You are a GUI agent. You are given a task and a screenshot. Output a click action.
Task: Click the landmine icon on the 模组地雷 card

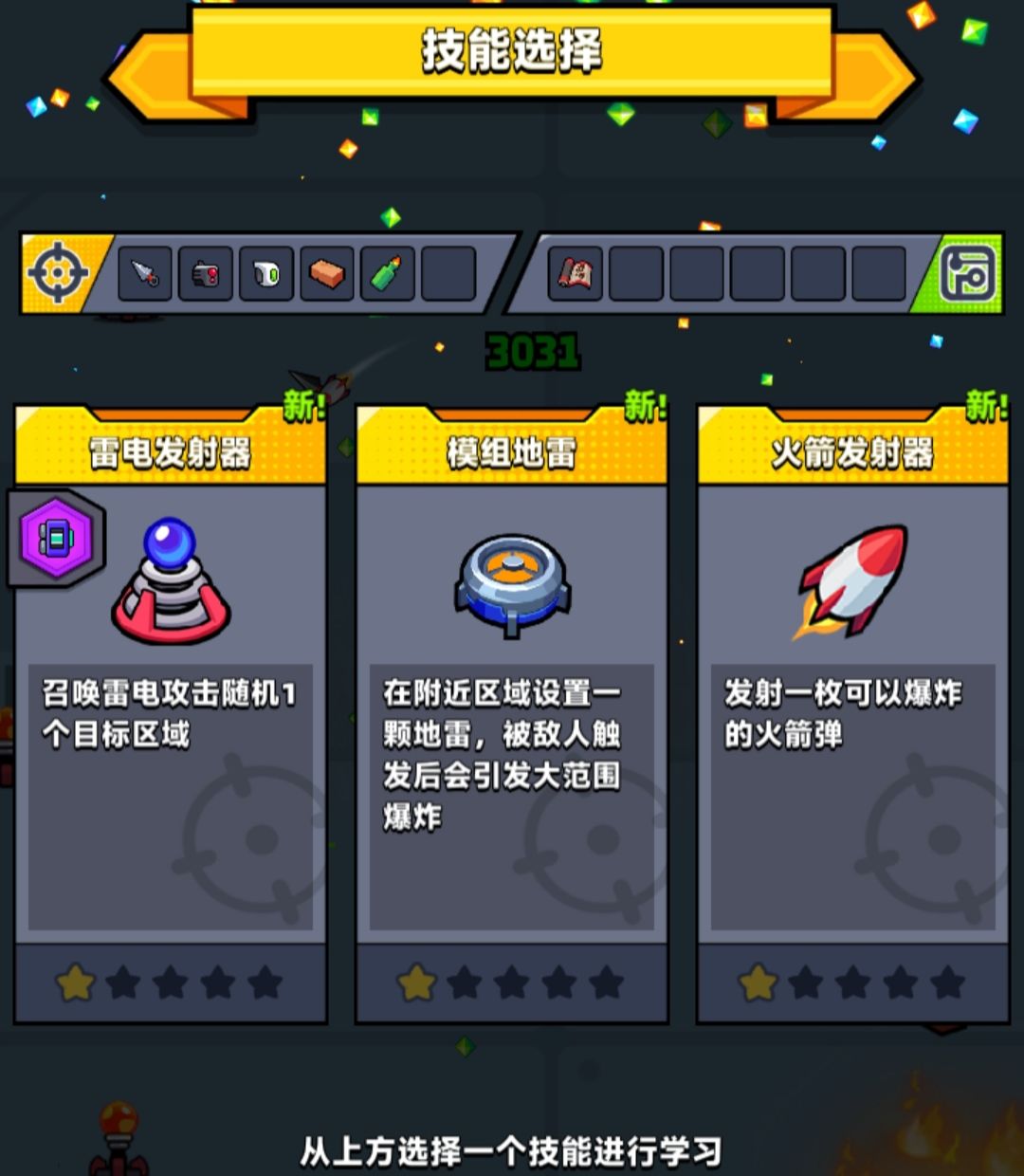click(x=511, y=583)
